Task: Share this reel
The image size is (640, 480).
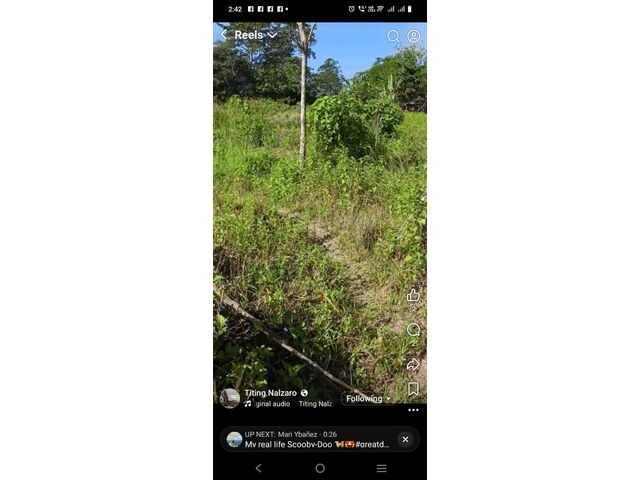Action: click(413, 364)
